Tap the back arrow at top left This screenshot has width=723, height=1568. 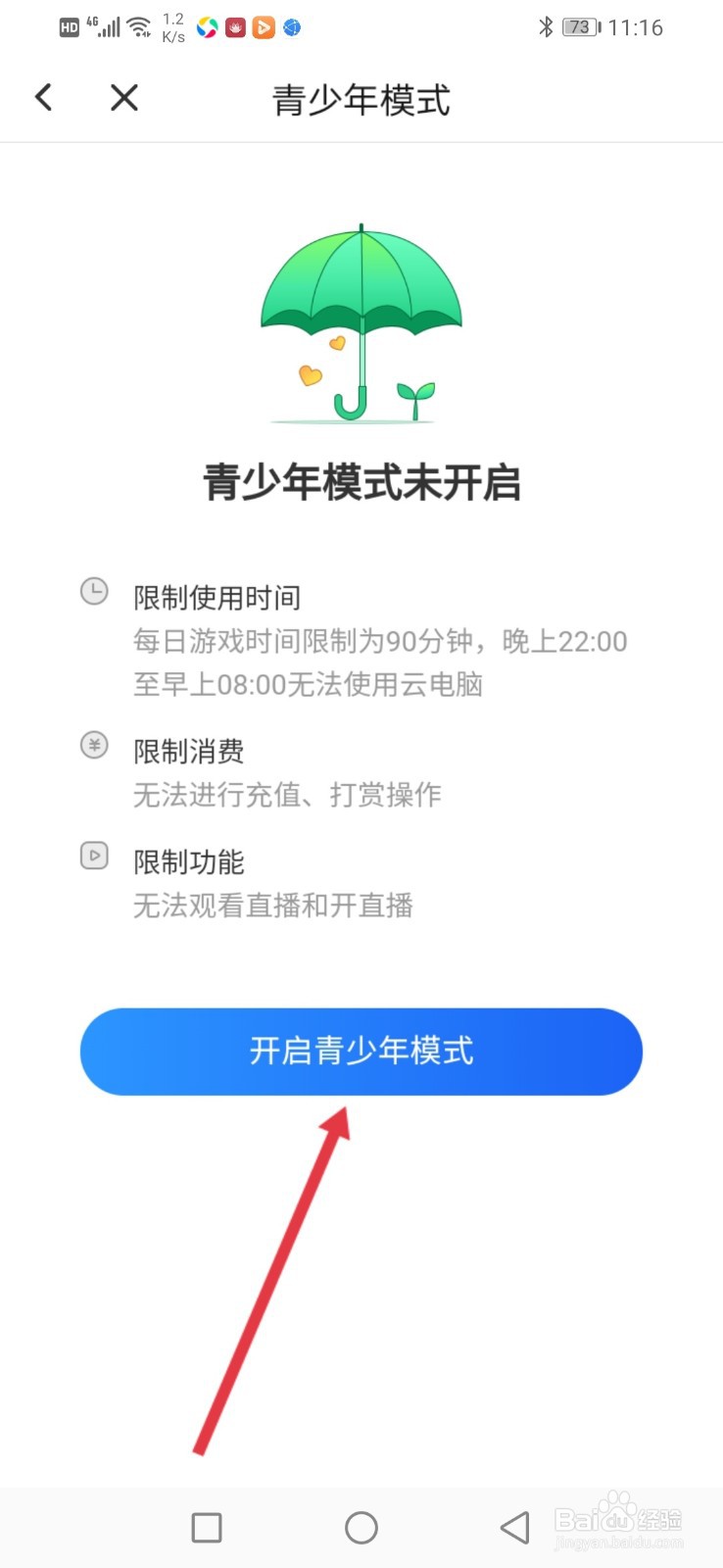[43, 98]
